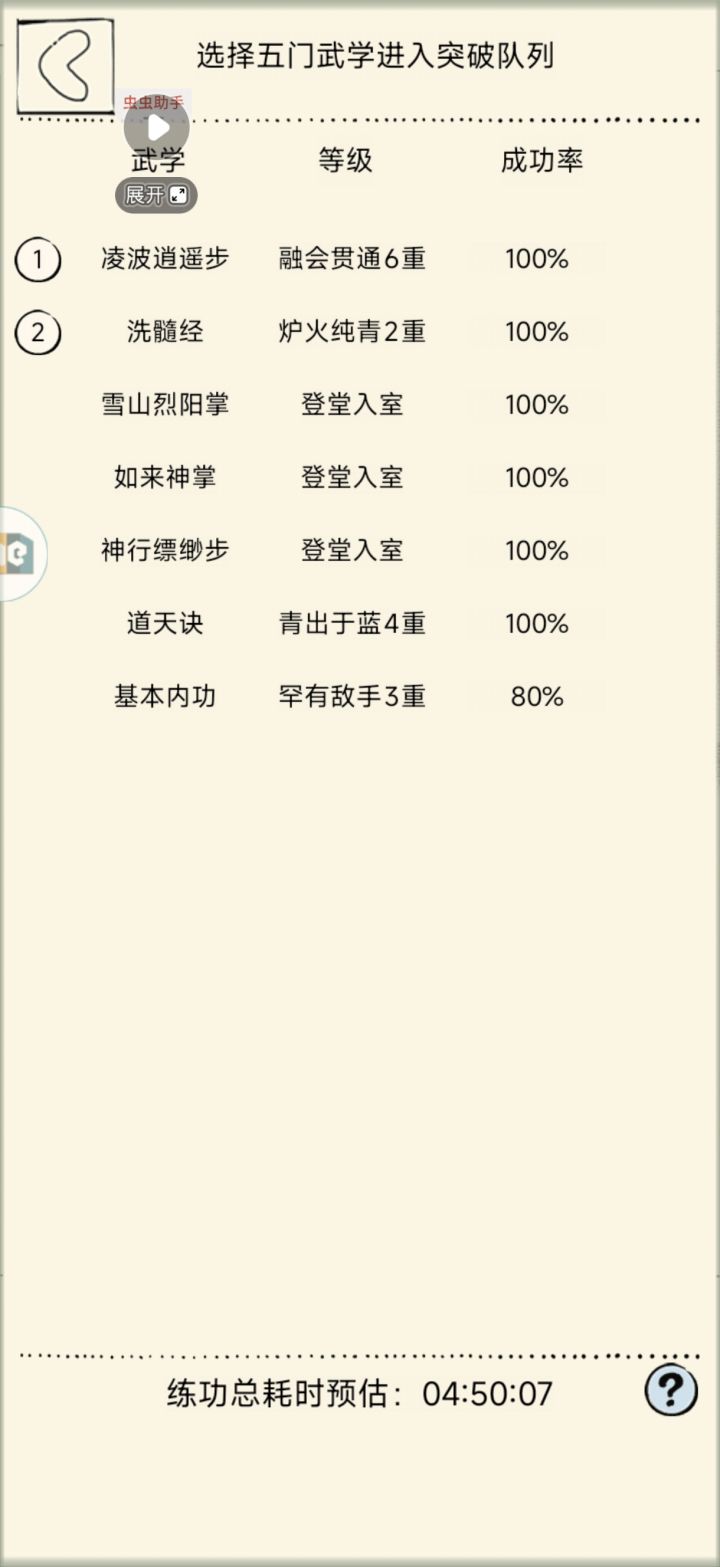
Task: Click the 融会贯通6重 level text
Action: point(352,259)
